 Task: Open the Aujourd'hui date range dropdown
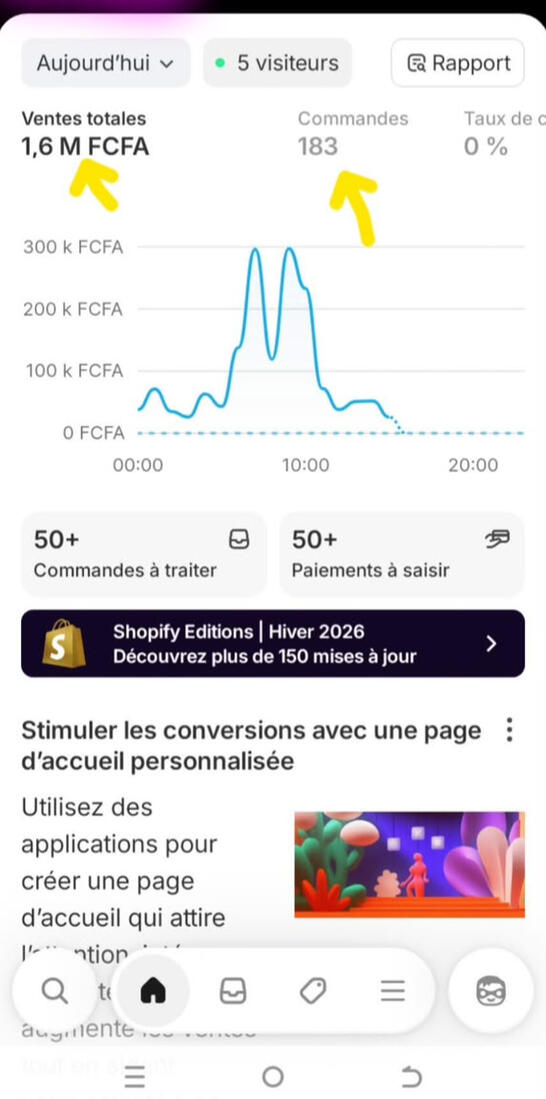[x=105, y=63]
